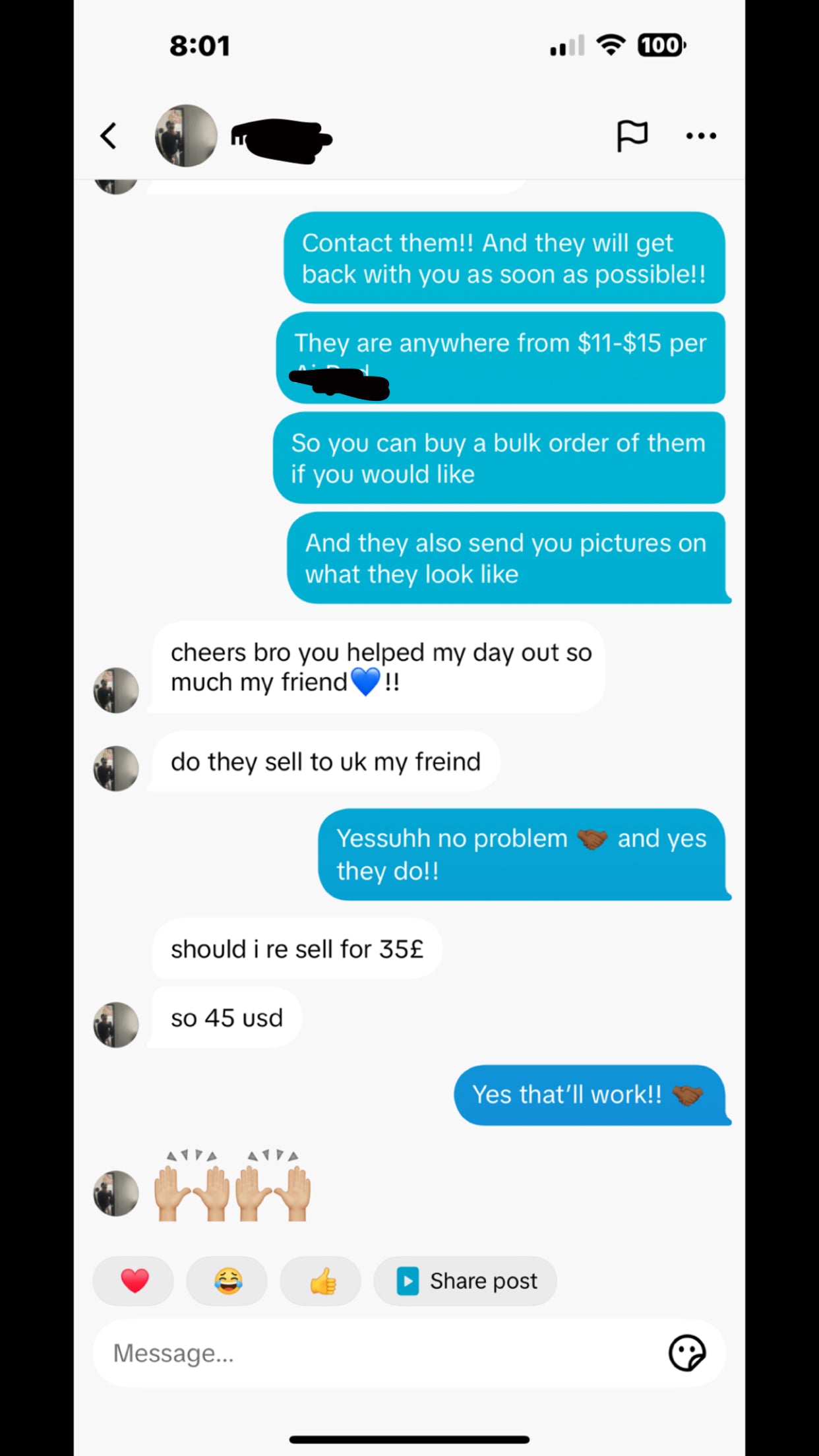Report this chat with the flag icon
Image resolution: width=819 pixels, height=1456 pixels.
click(632, 136)
